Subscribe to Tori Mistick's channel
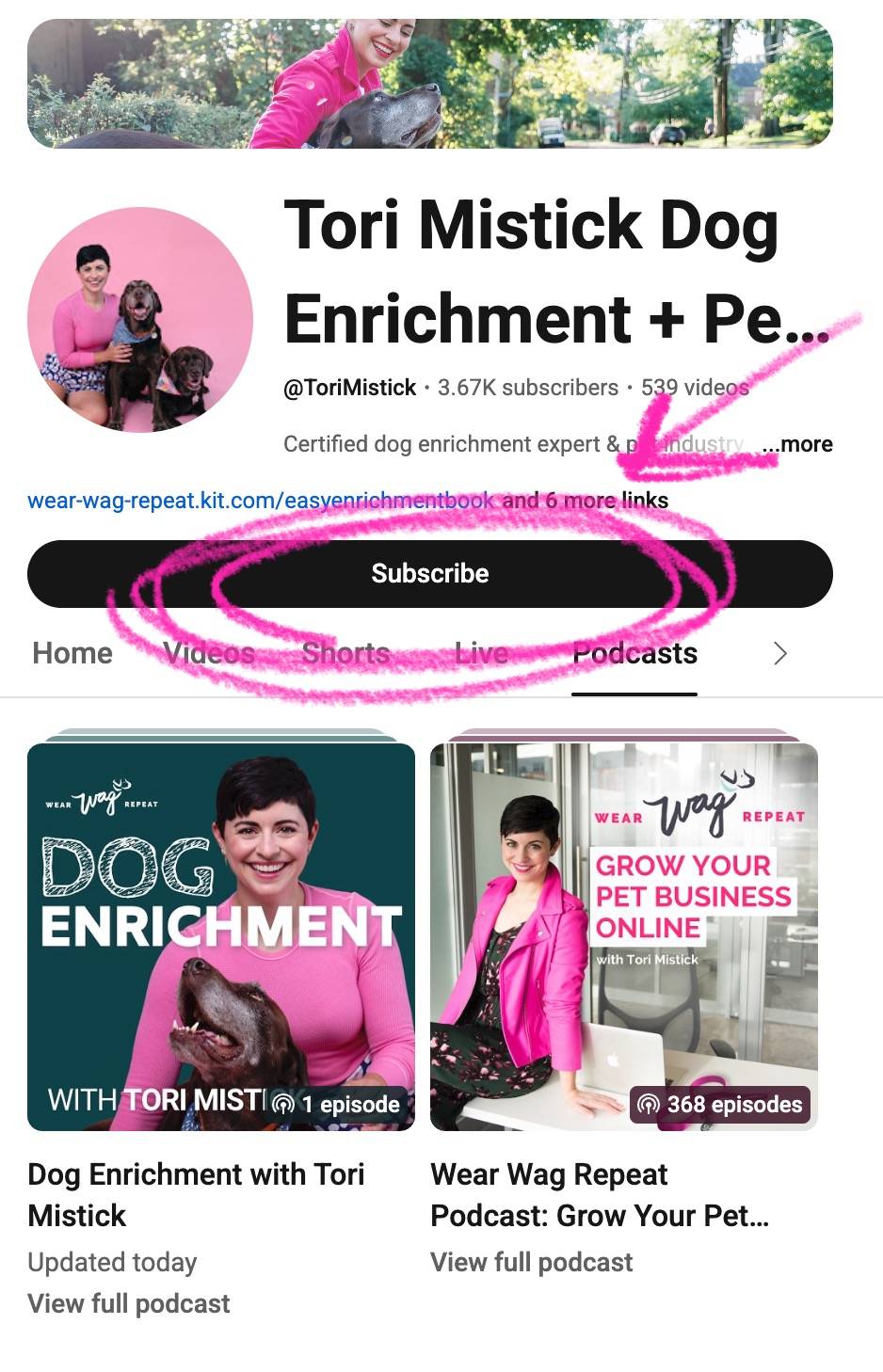The height and width of the screenshot is (1372, 883). (x=429, y=573)
